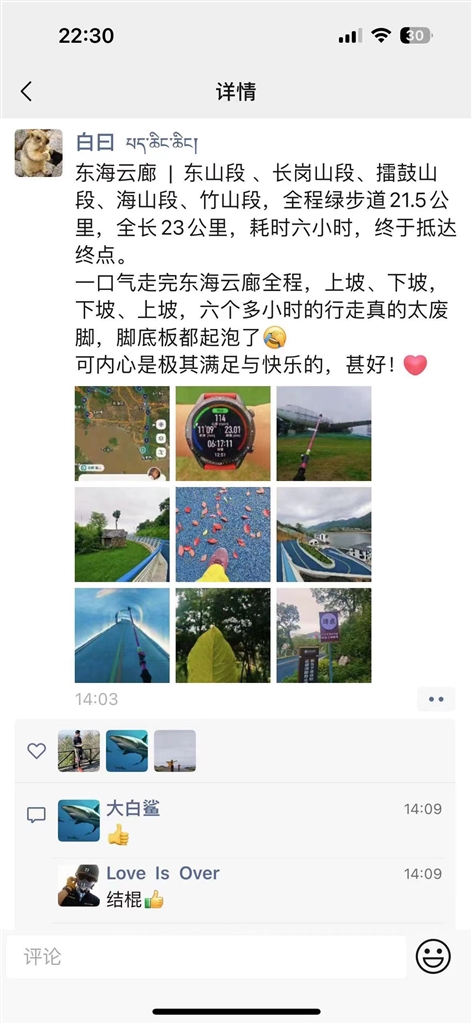Open the map photo in the post
Image resolution: width=472 pixels, height=1024 pixels.
pos(122,434)
